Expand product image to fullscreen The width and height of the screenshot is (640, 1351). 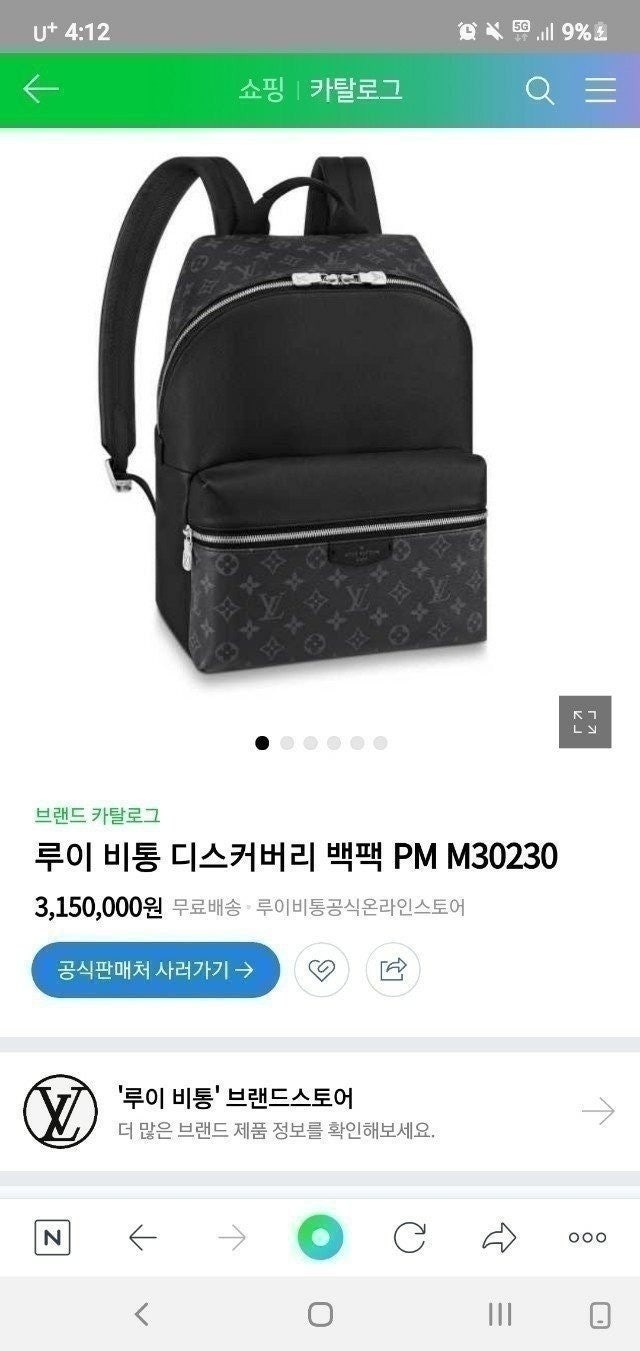[x=584, y=722]
